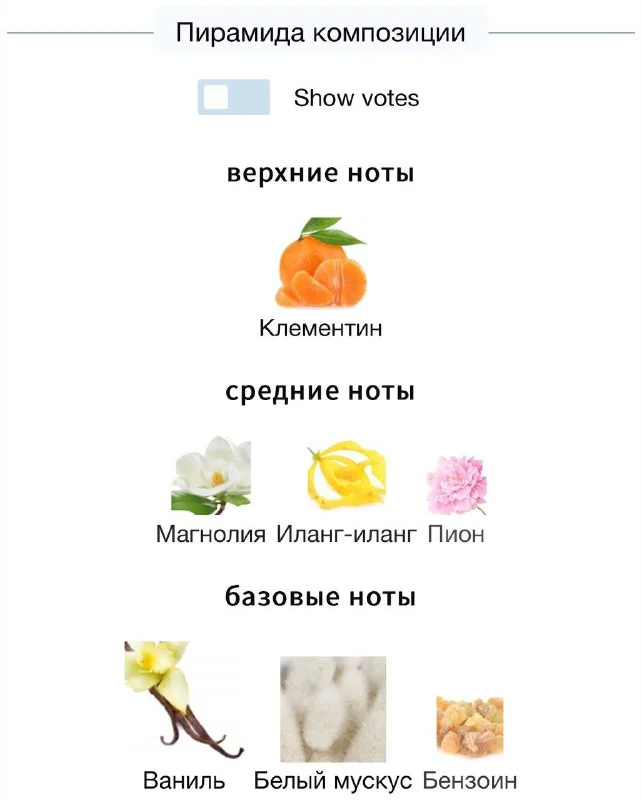
Task: Tap the Белый мускус note
Action: [333, 708]
